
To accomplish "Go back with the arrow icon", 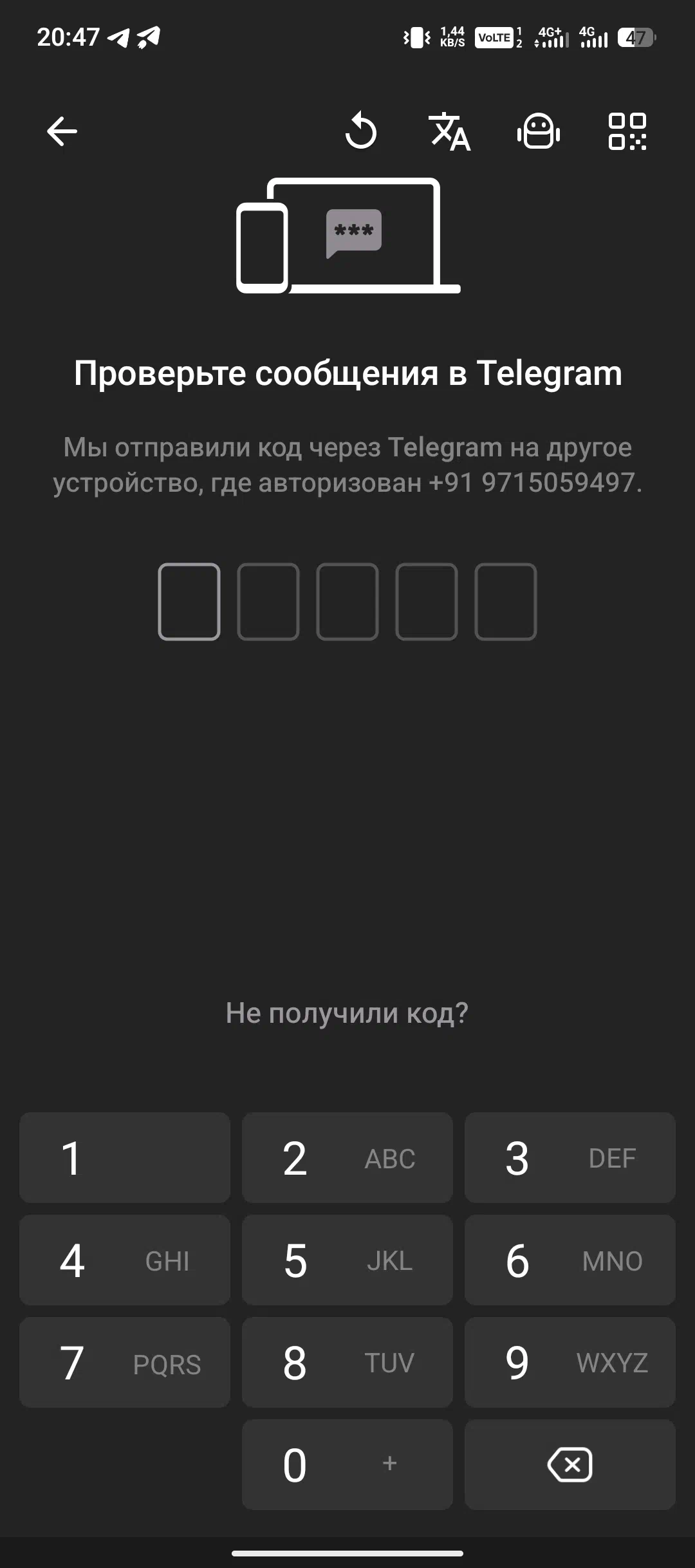I will point(62,131).
